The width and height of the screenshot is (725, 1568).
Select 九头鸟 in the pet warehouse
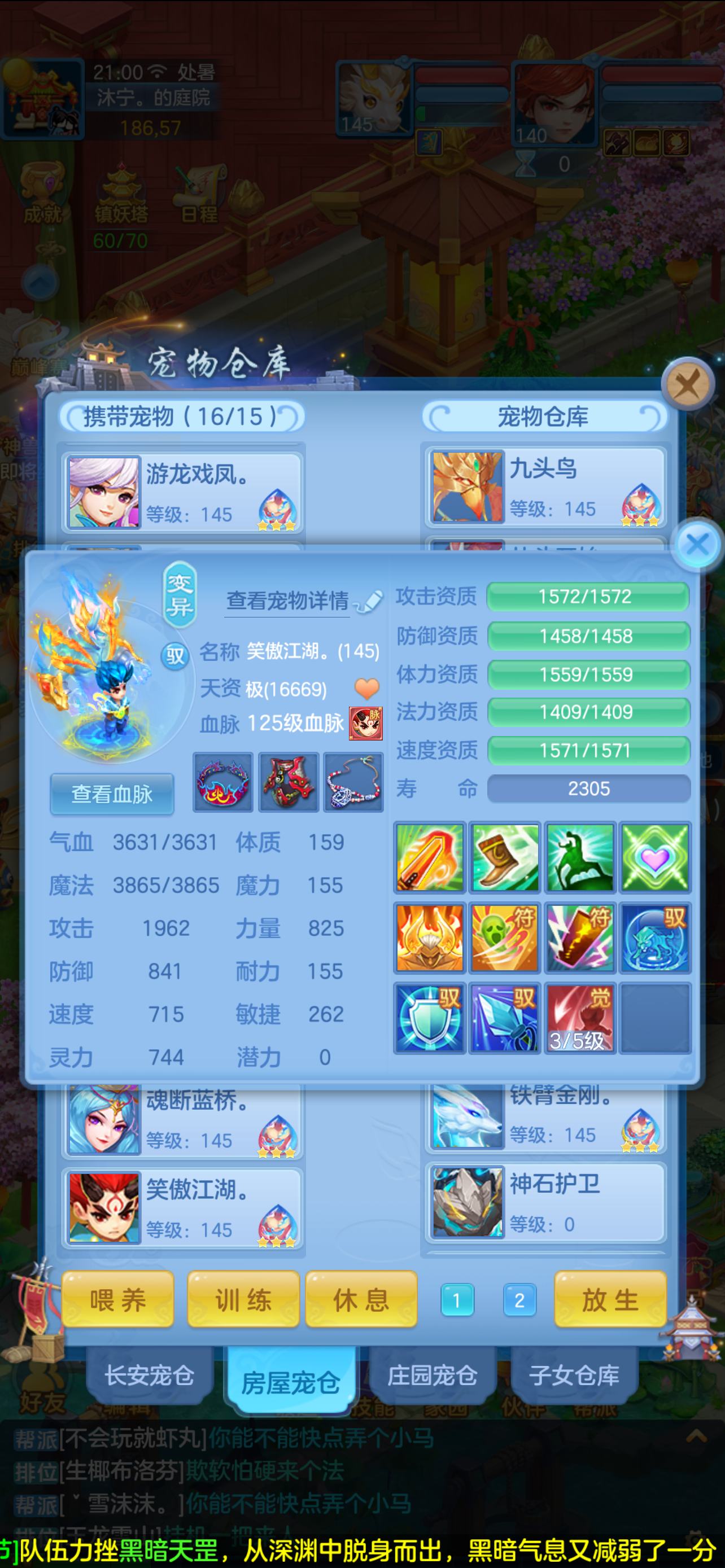click(x=545, y=488)
